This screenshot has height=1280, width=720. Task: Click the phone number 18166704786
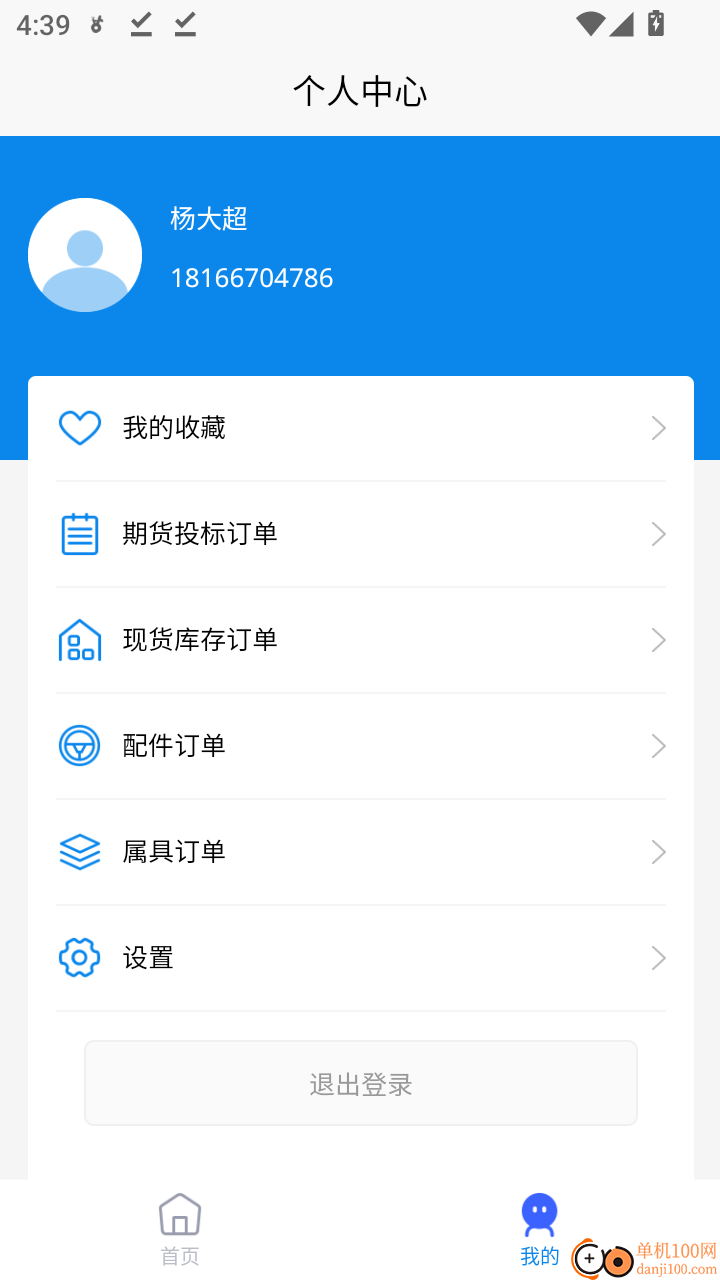click(252, 278)
